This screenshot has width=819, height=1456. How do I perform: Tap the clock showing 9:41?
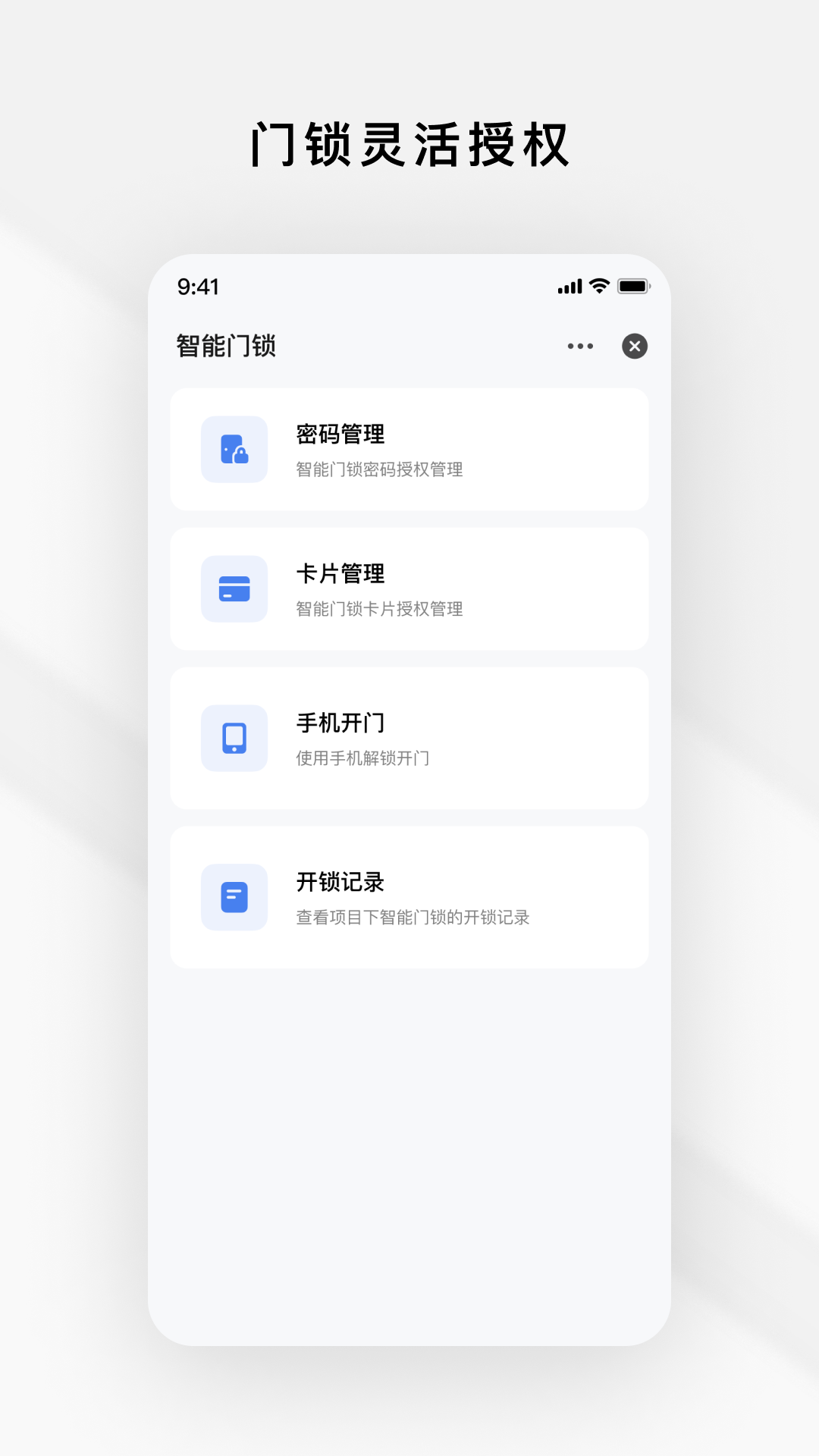[198, 287]
